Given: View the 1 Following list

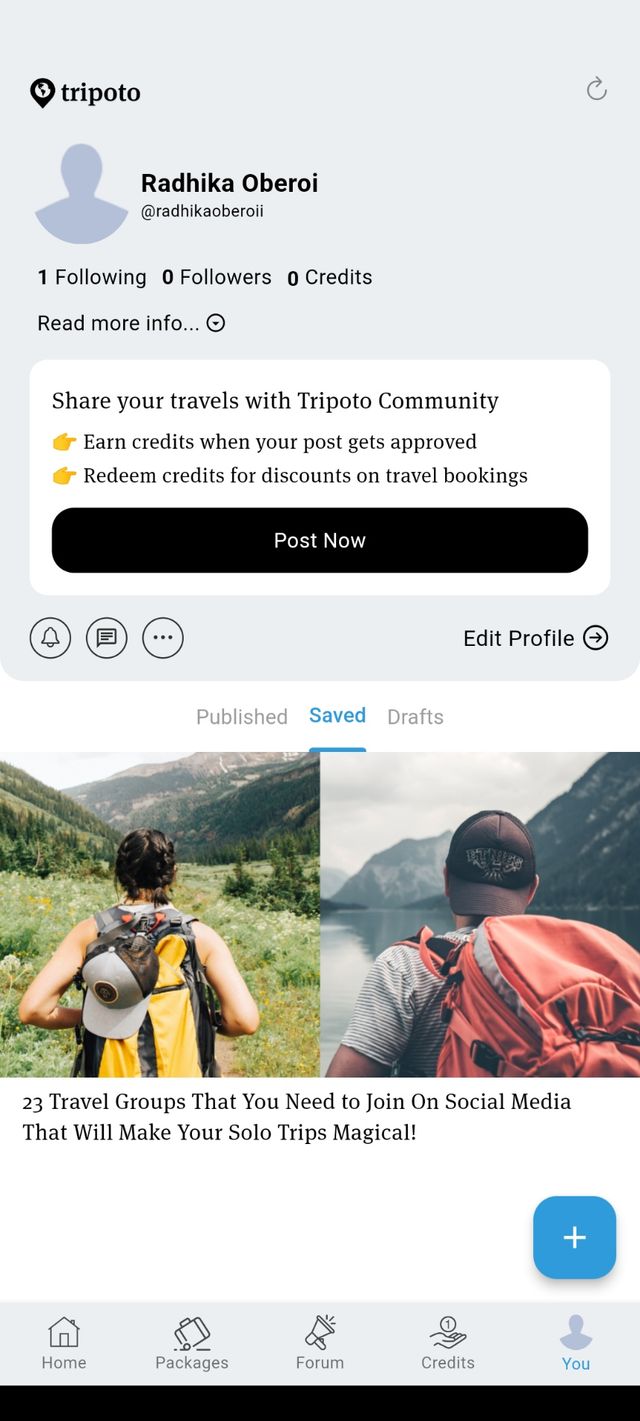Looking at the screenshot, I should coord(92,277).
